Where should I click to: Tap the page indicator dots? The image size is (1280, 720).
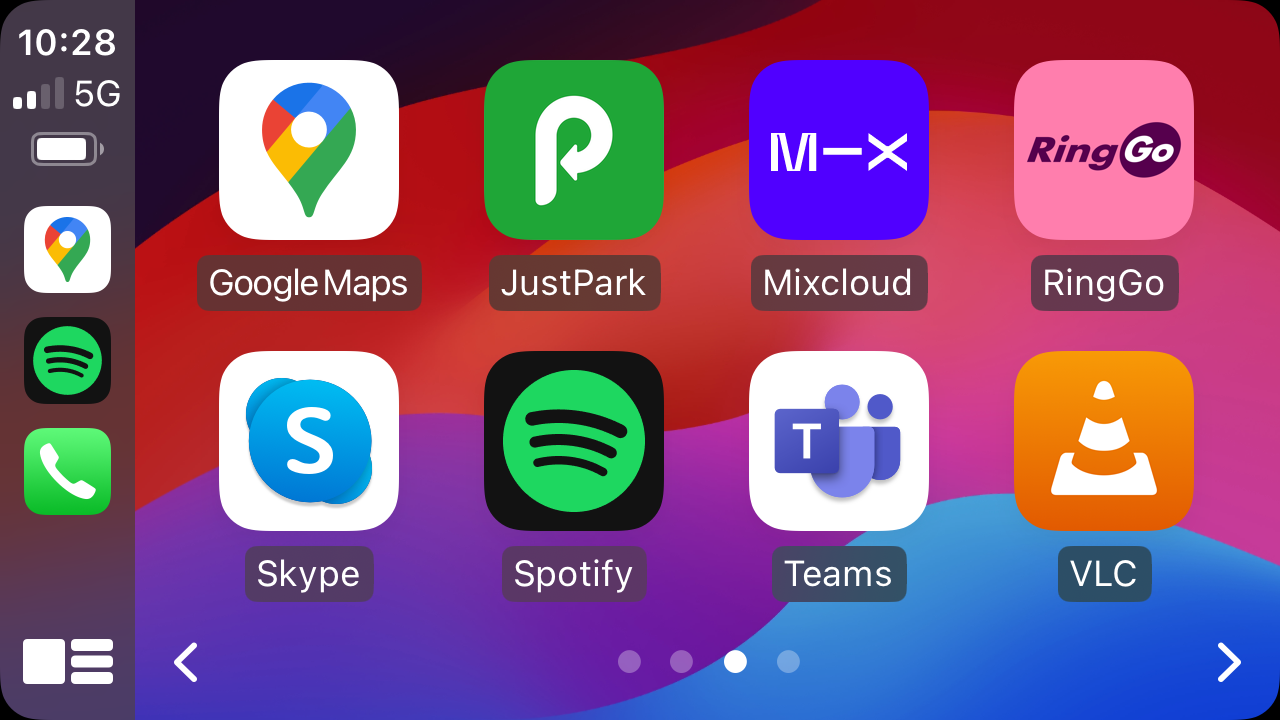point(708,662)
